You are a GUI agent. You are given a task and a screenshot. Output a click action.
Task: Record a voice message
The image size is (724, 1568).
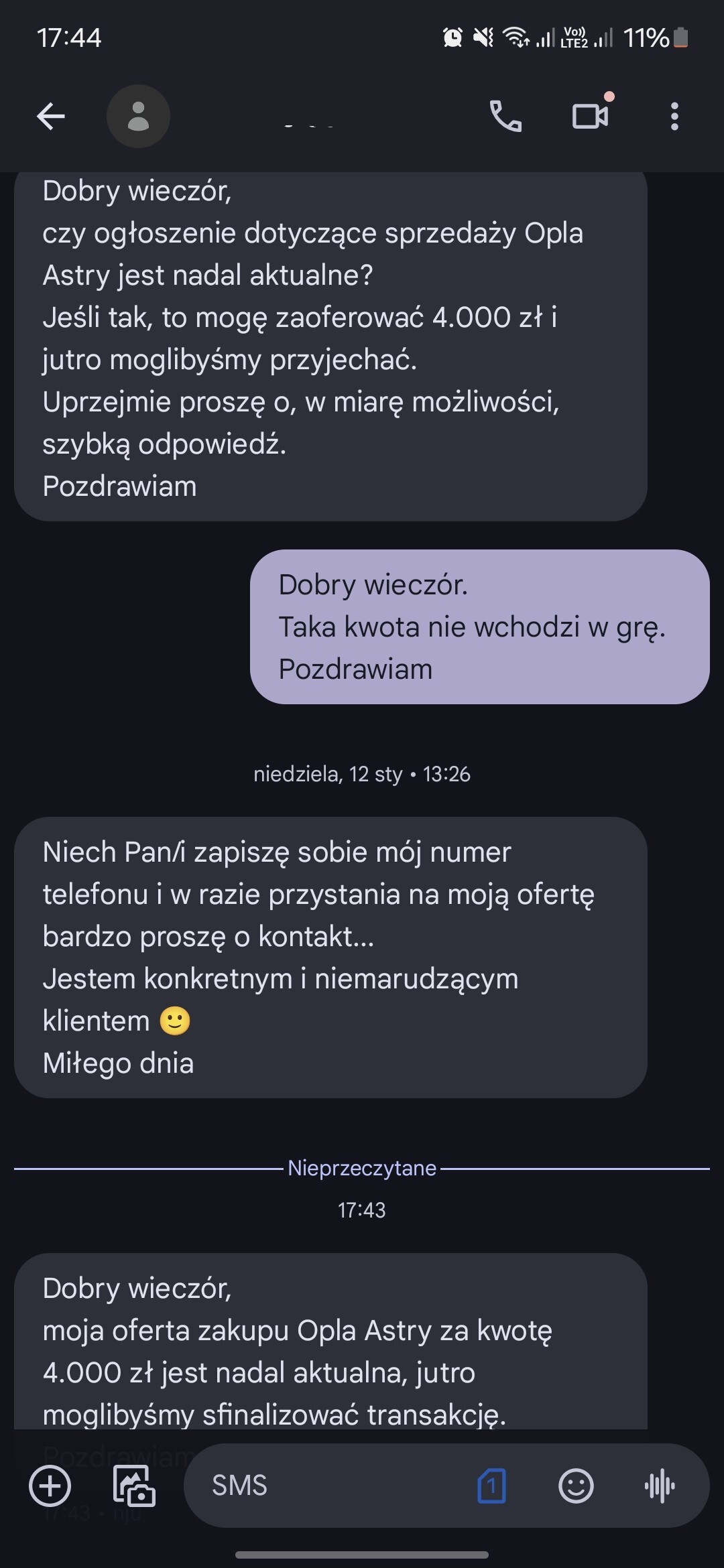[x=660, y=1486]
